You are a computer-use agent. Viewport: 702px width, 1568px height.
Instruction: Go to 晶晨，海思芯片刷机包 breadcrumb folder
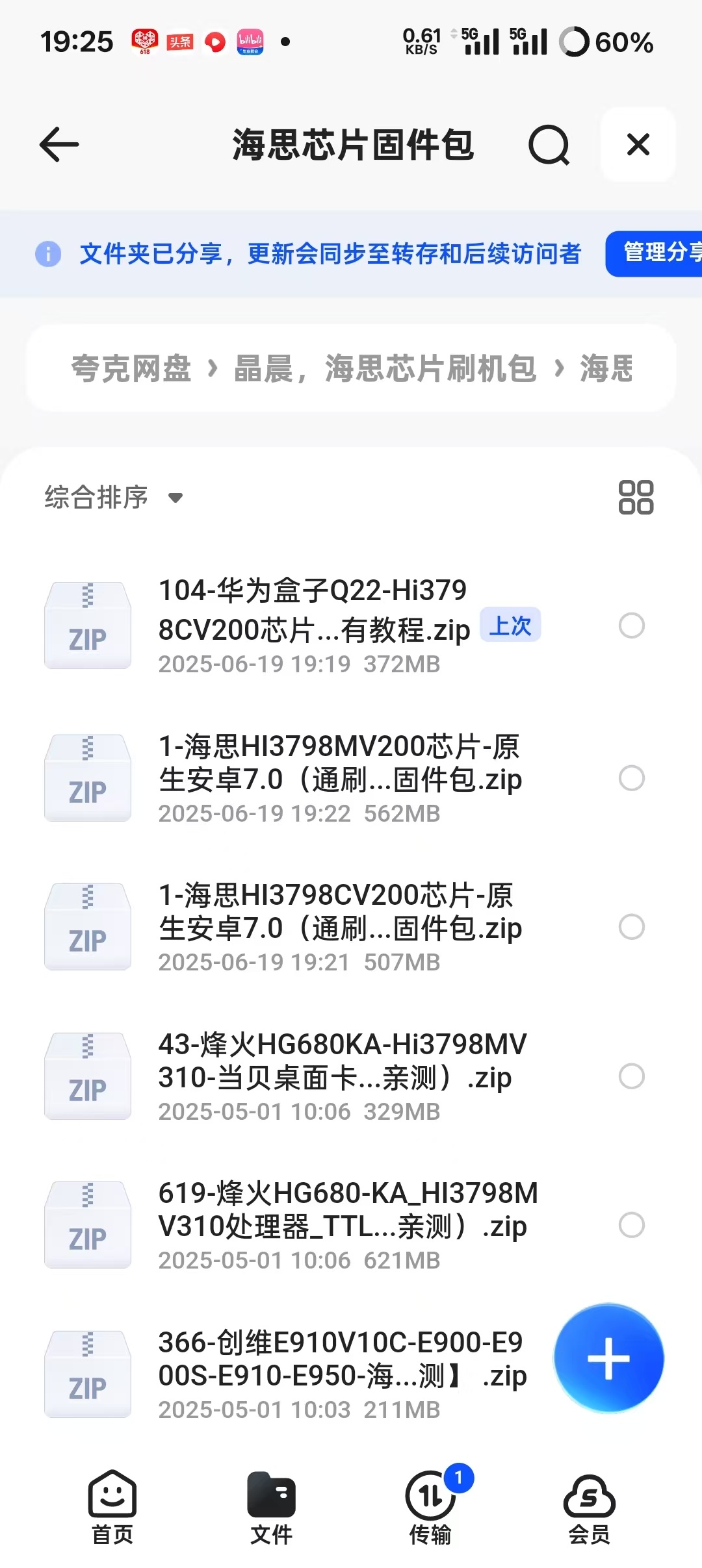pyautogui.click(x=385, y=368)
